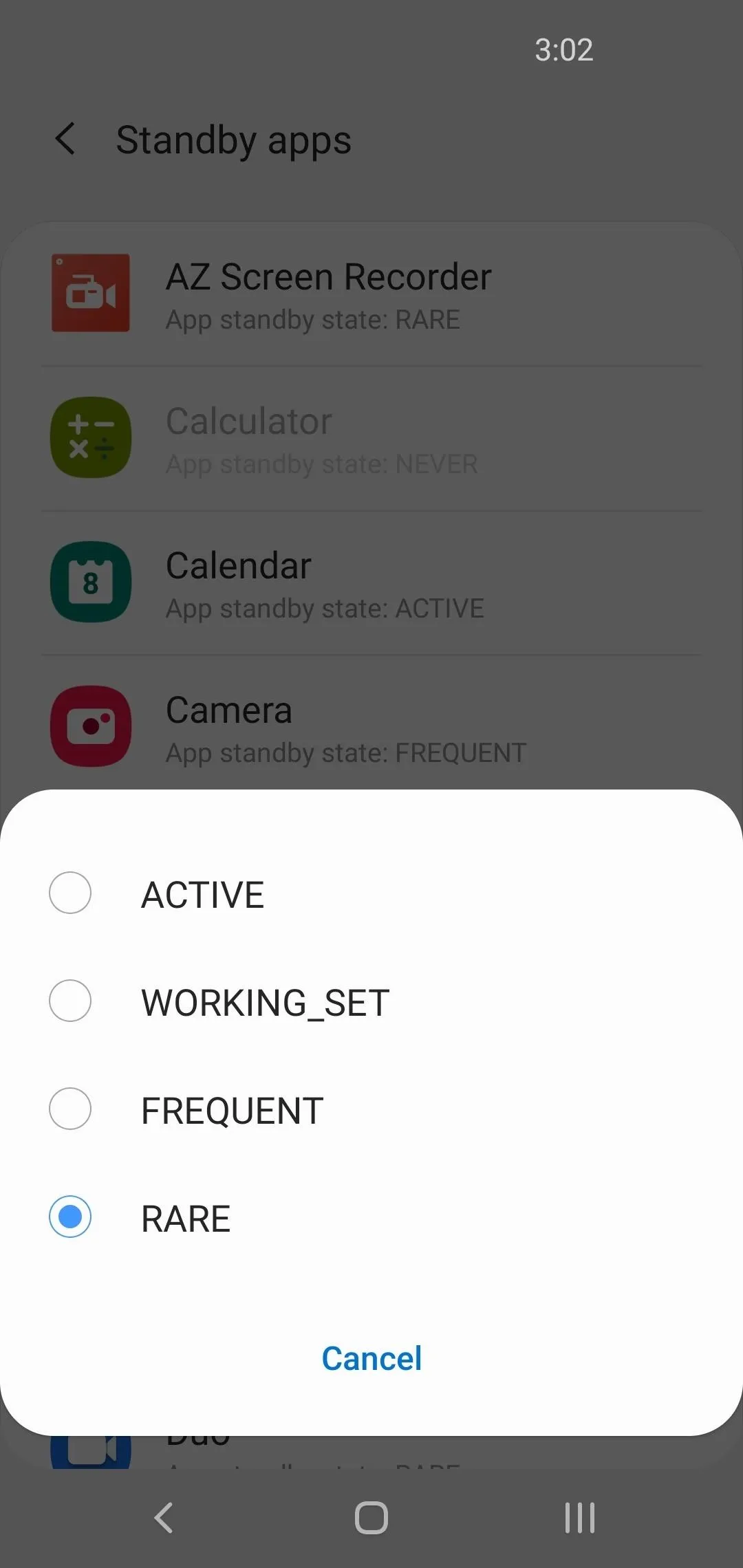Tap the system home button
The image size is (743, 1568).
pos(371,1518)
